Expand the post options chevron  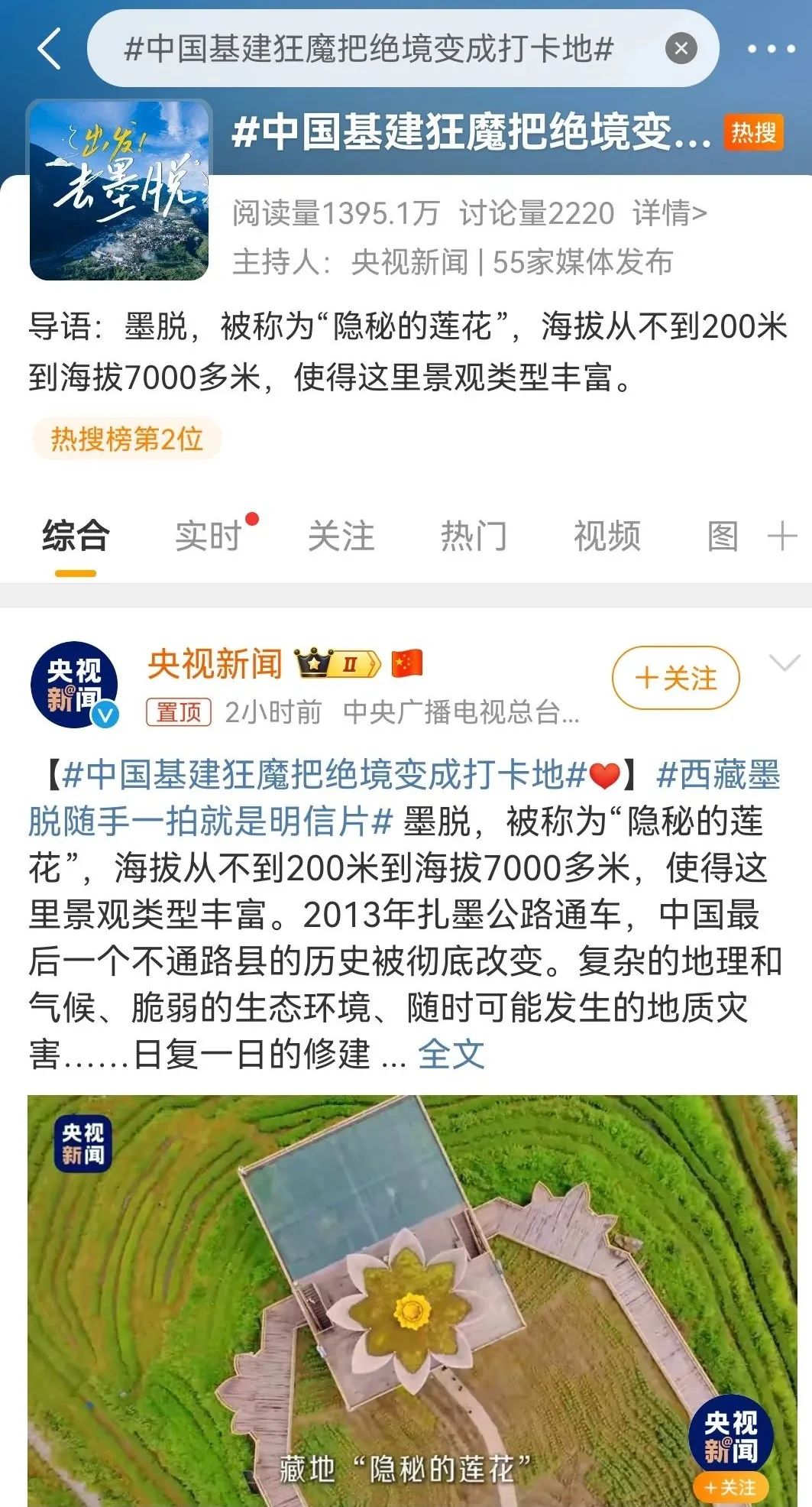[x=785, y=663]
